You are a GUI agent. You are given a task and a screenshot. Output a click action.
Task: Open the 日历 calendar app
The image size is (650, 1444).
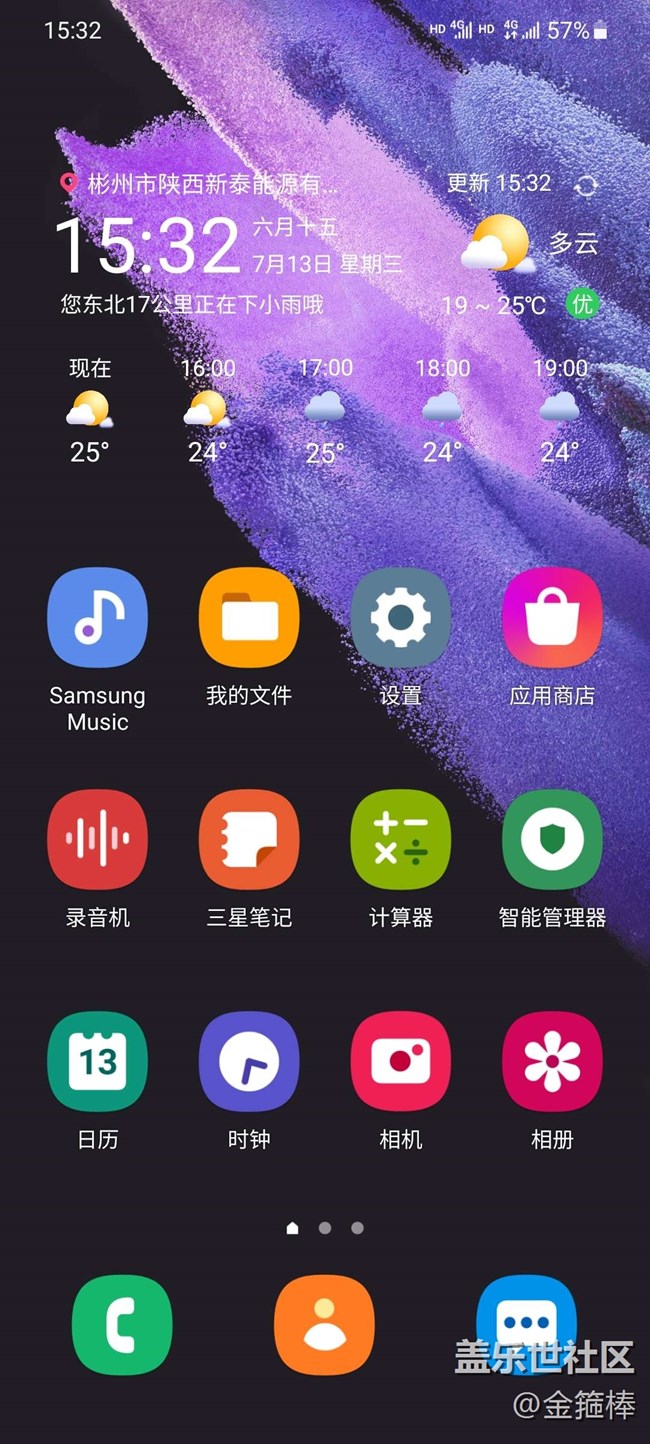pos(97,1061)
